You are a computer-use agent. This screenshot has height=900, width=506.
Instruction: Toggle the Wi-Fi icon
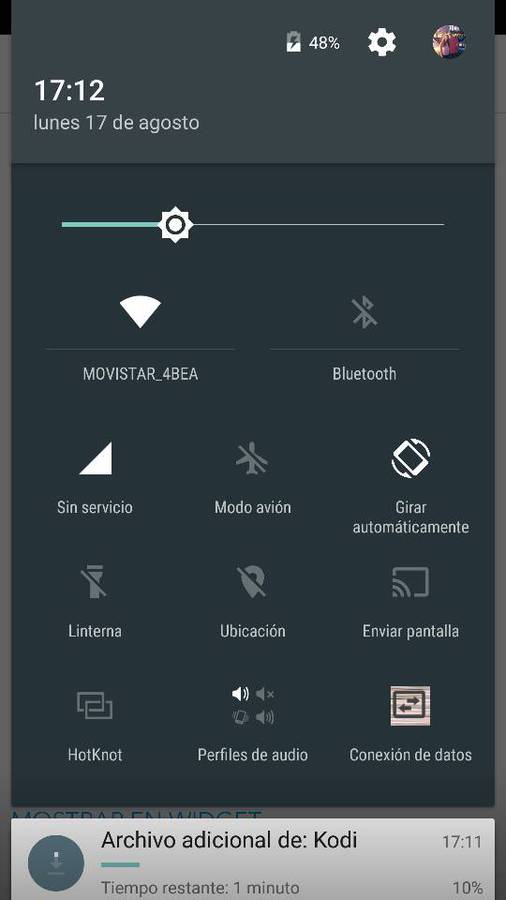(x=140, y=312)
